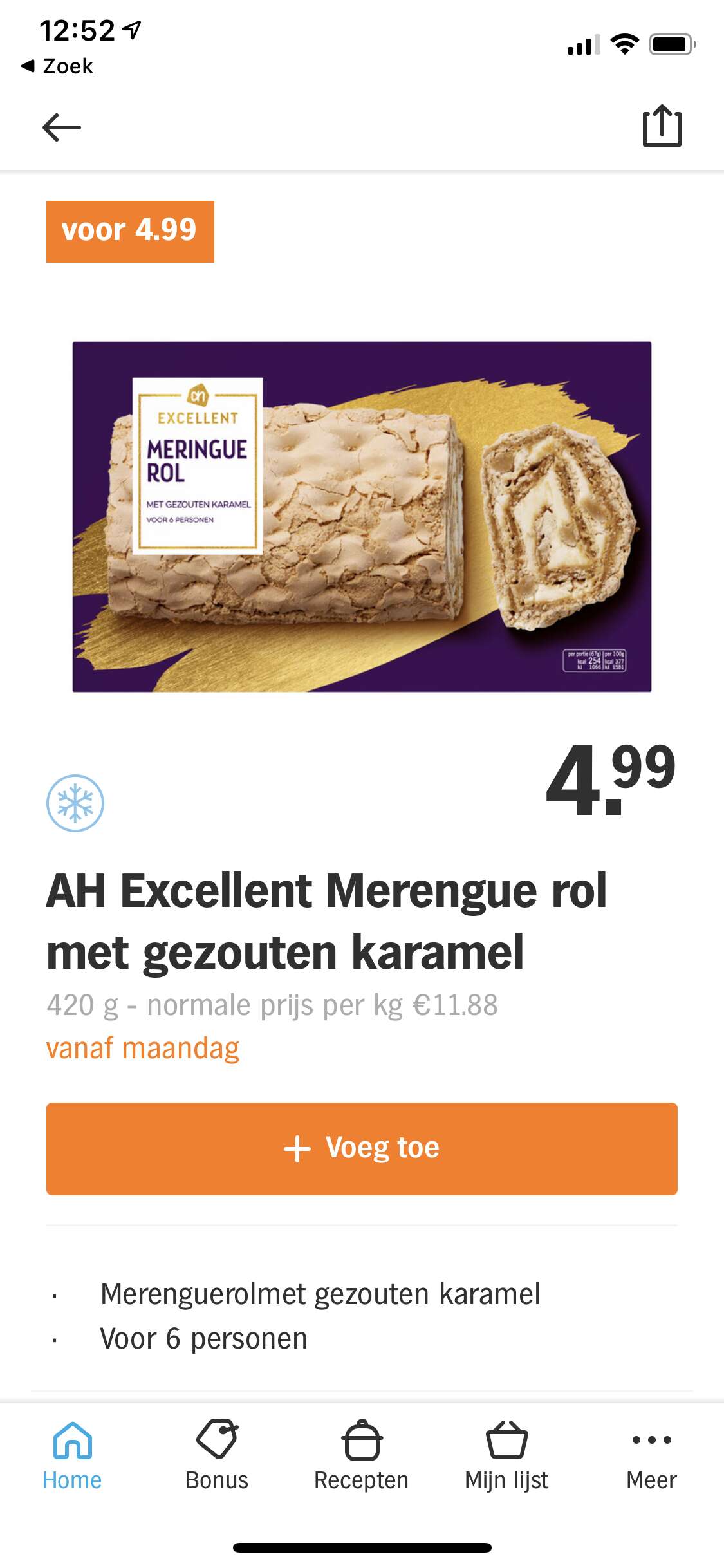Switch to the Home tab
This screenshot has height=1568, width=724.
pyautogui.click(x=72, y=1456)
